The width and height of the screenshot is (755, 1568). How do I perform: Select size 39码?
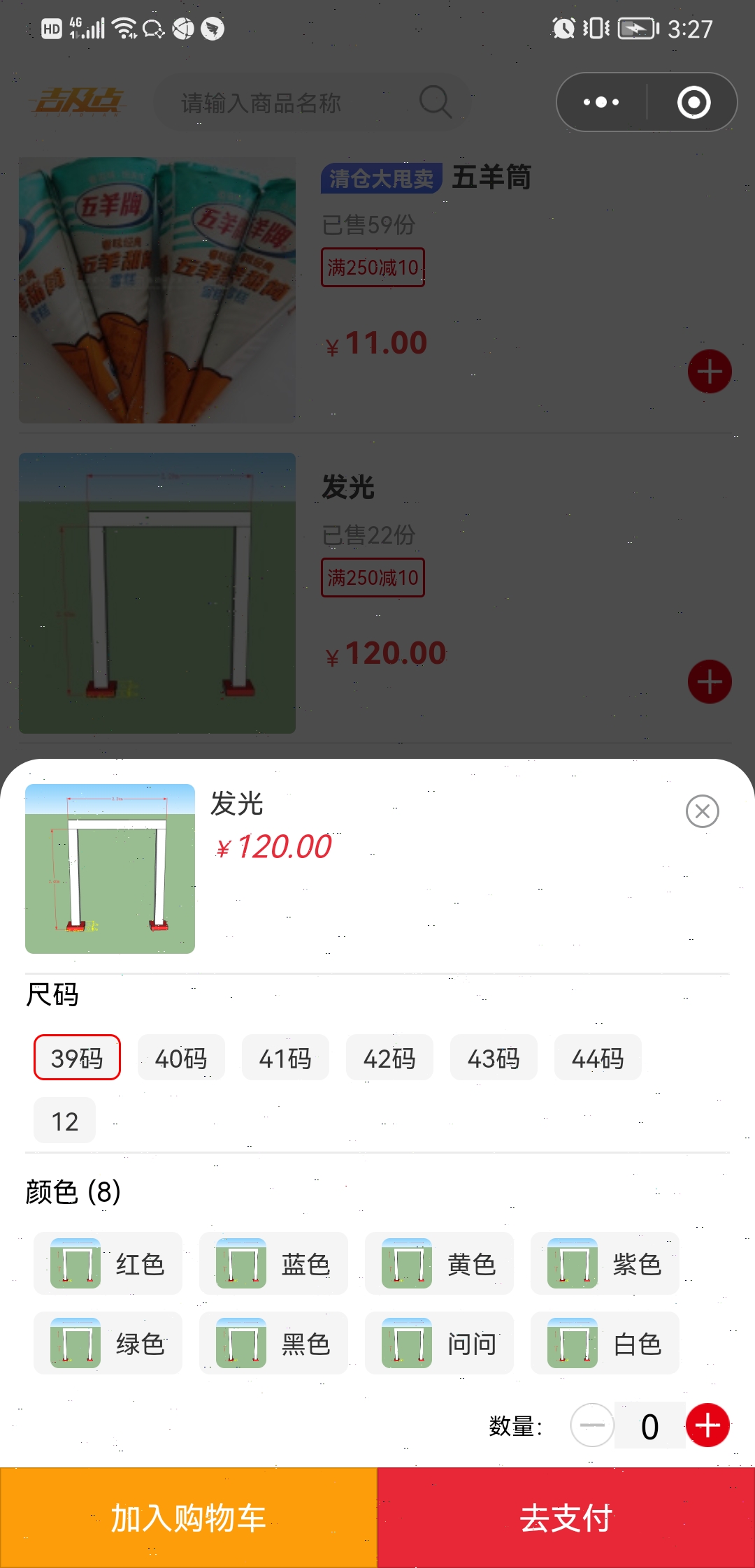(x=77, y=1057)
